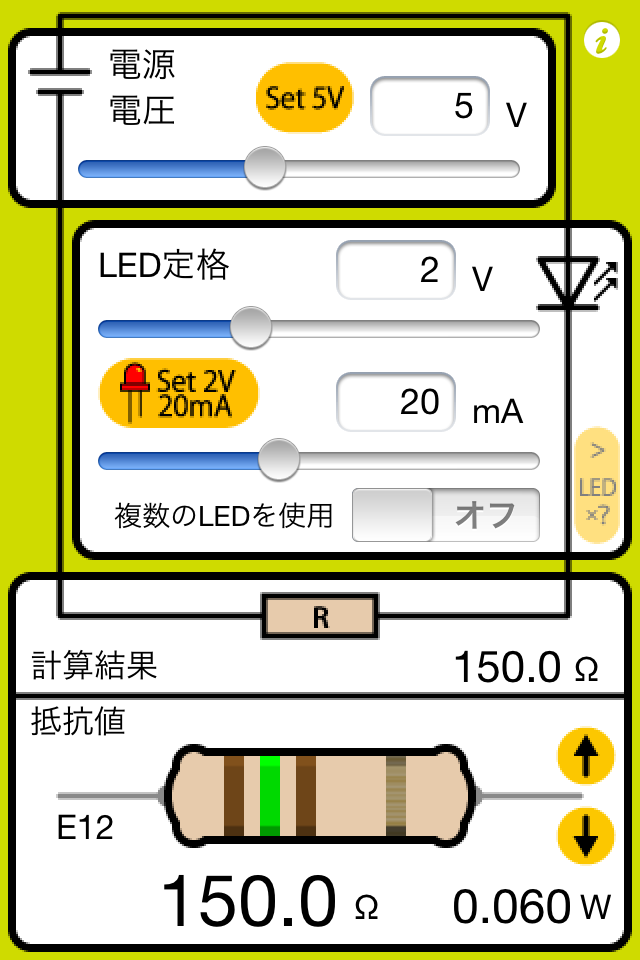This screenshot has width=640, height=960.
Task: Apply the Set 2V 20mA preset
Action: [x=179, y=393]
